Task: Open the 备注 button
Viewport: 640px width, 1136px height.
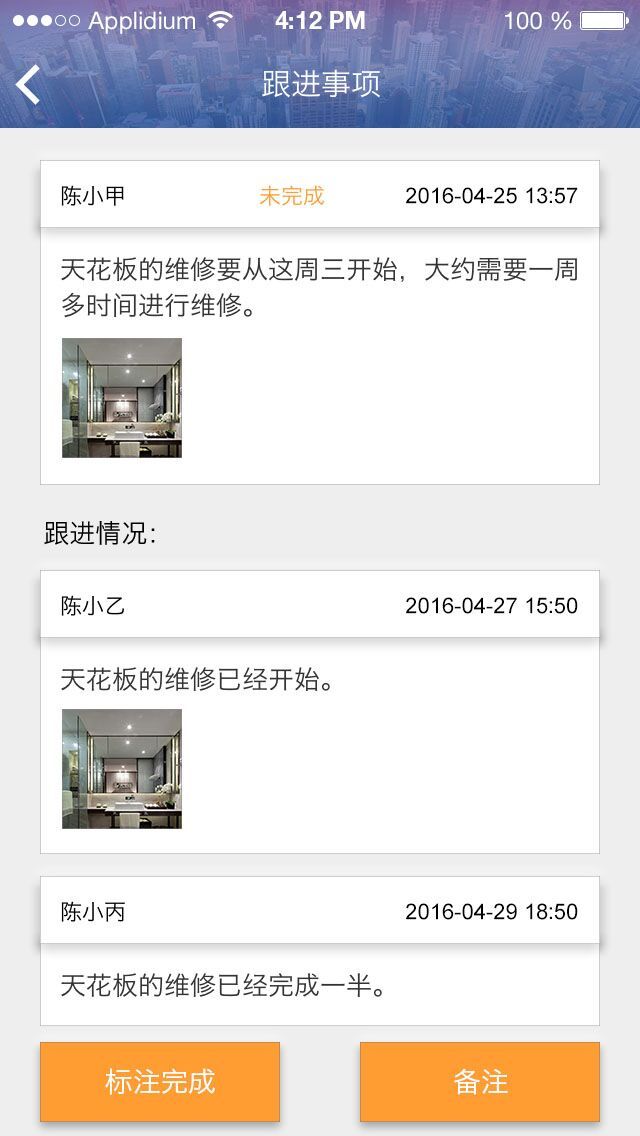Action: (x=480, y=1081)
